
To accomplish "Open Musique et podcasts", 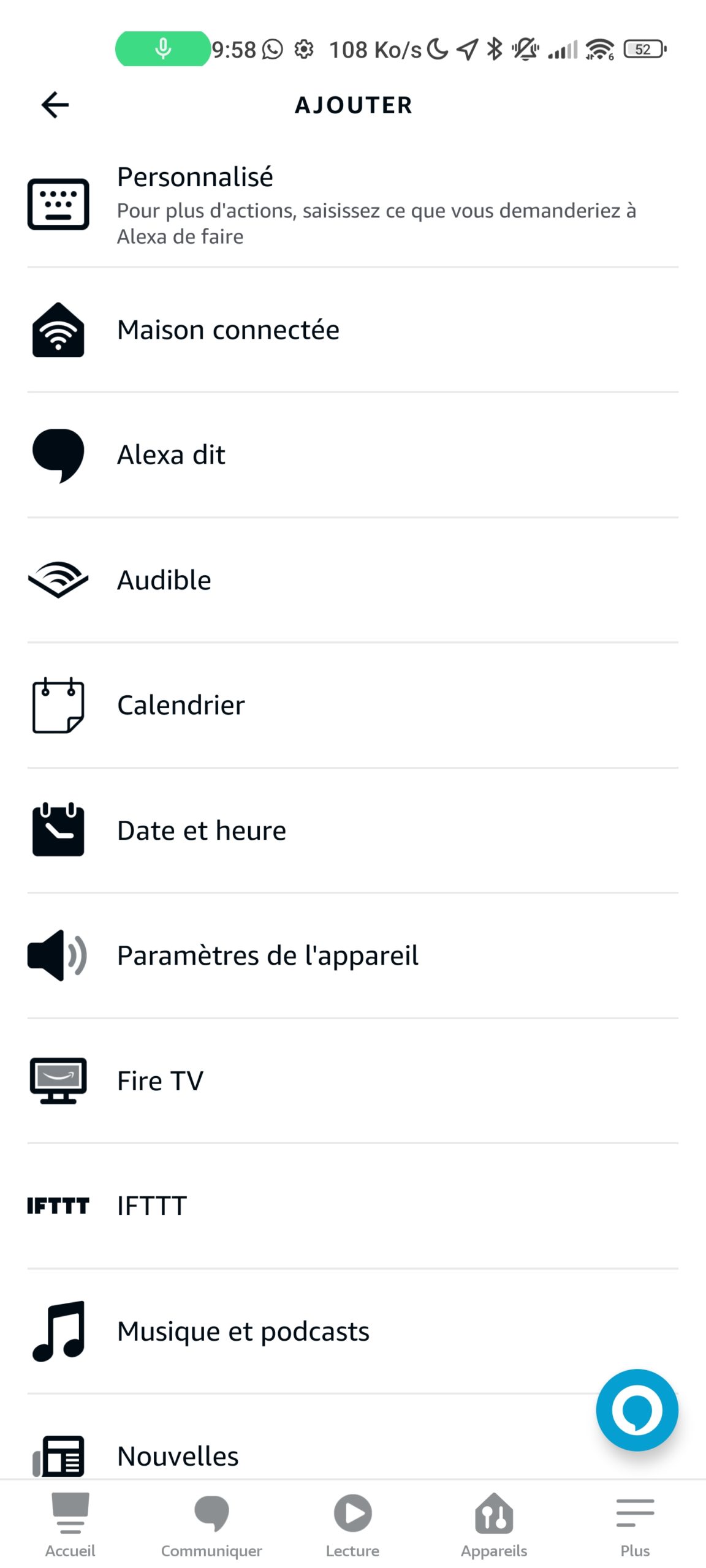I will tap(353, 1332).
